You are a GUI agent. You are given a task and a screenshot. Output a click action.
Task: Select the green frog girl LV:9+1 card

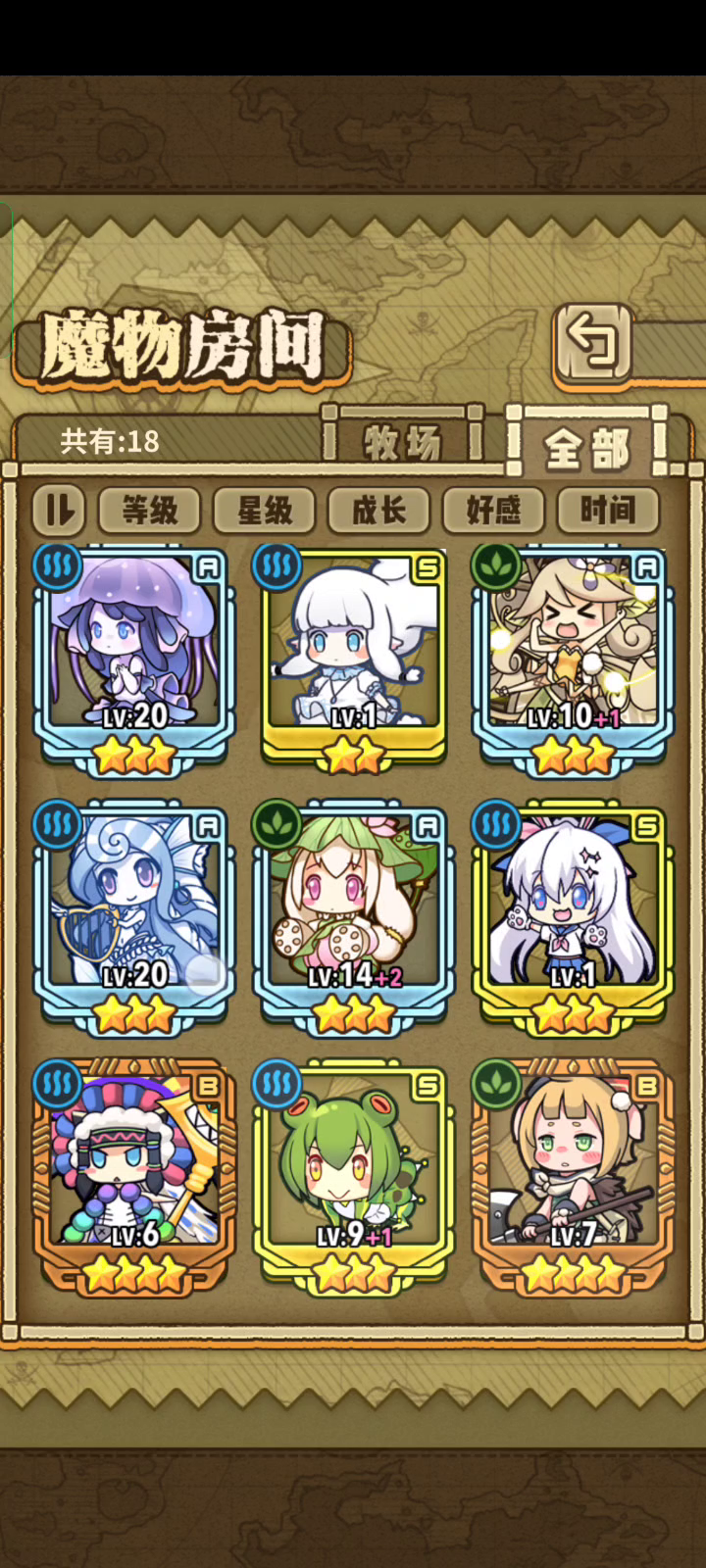(x=354, y=1177)
